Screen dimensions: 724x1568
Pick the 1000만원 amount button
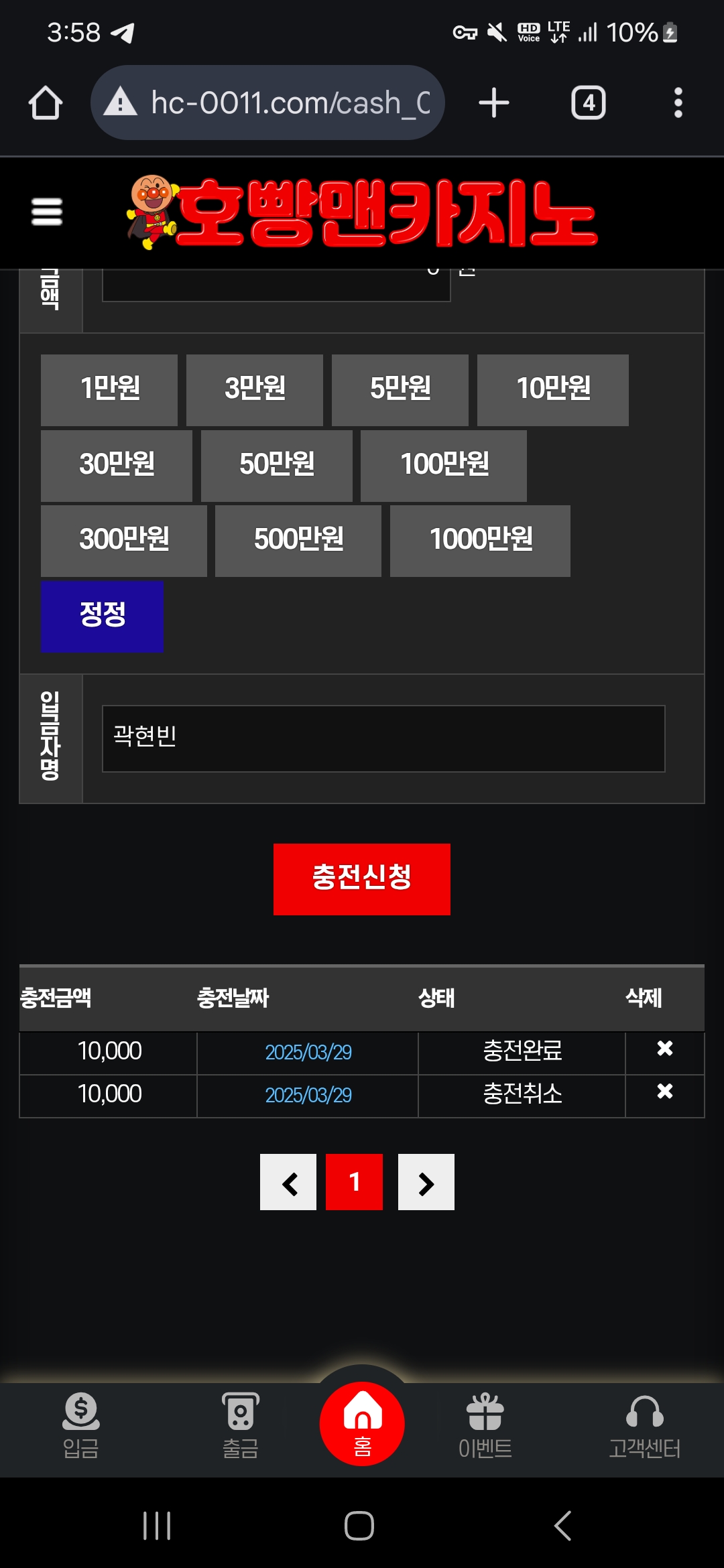(x=480, y=540)
